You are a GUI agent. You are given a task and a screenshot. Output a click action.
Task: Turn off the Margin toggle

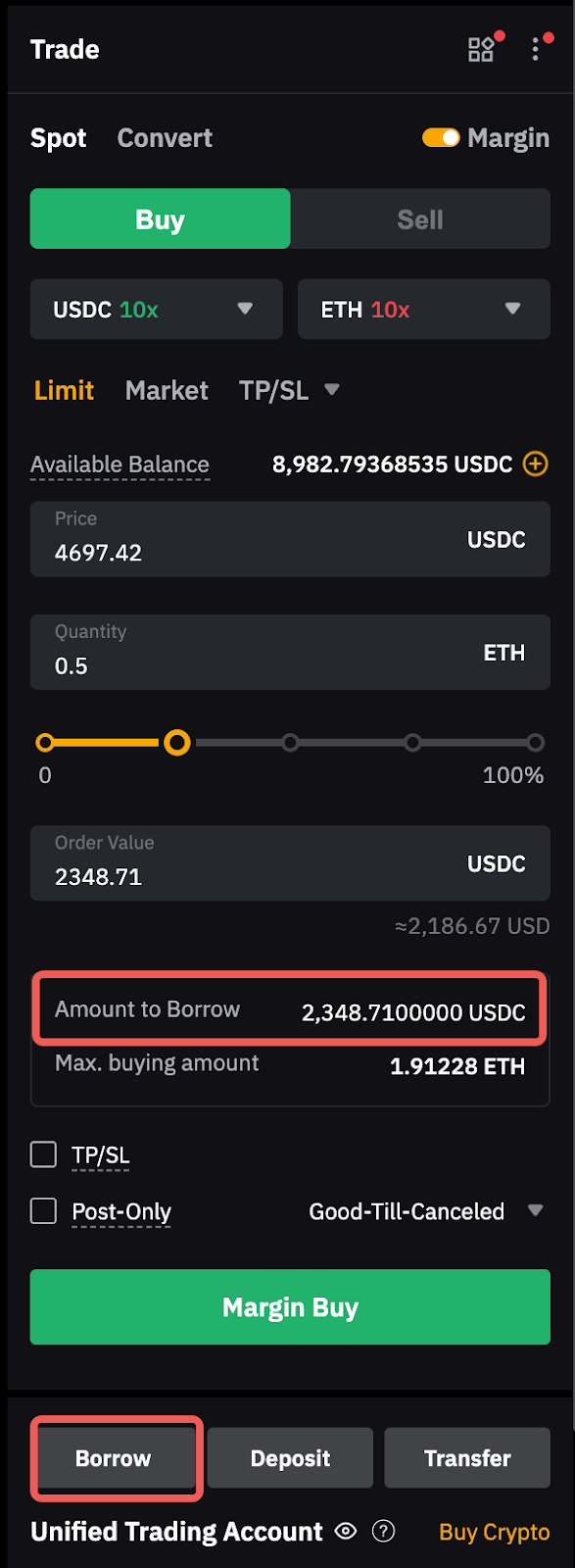point(441,138)
